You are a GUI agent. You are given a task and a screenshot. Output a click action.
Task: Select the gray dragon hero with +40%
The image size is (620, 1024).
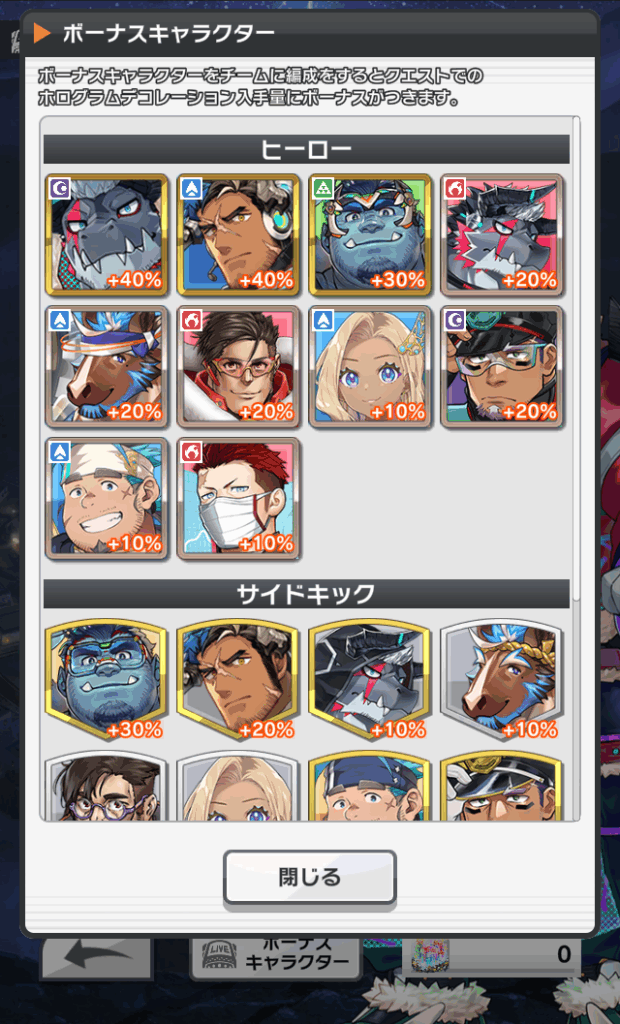[x=106, y=234]
